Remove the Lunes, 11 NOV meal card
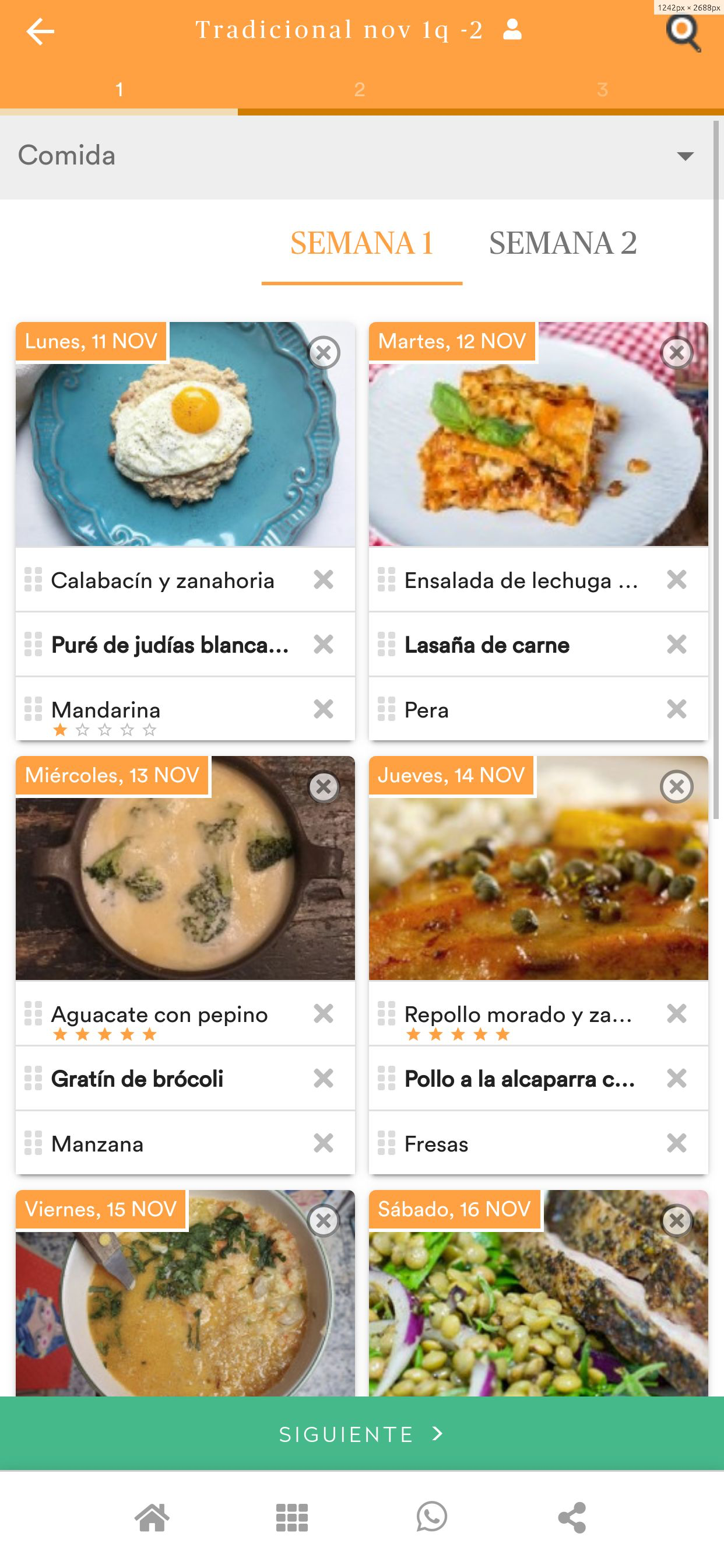Screen dimensions: 724x1568 324,352
